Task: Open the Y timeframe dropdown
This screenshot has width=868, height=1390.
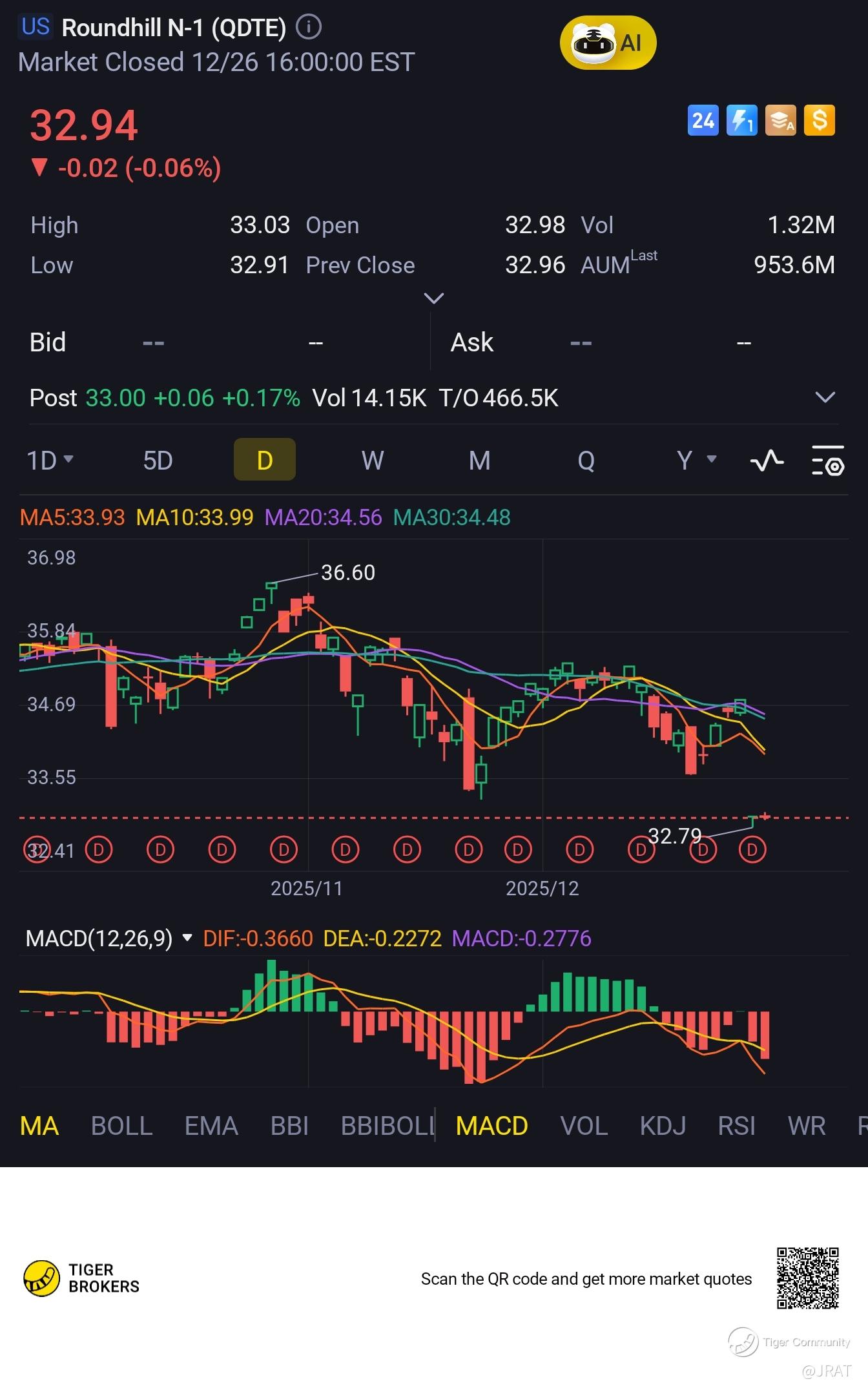Action: 696,461
